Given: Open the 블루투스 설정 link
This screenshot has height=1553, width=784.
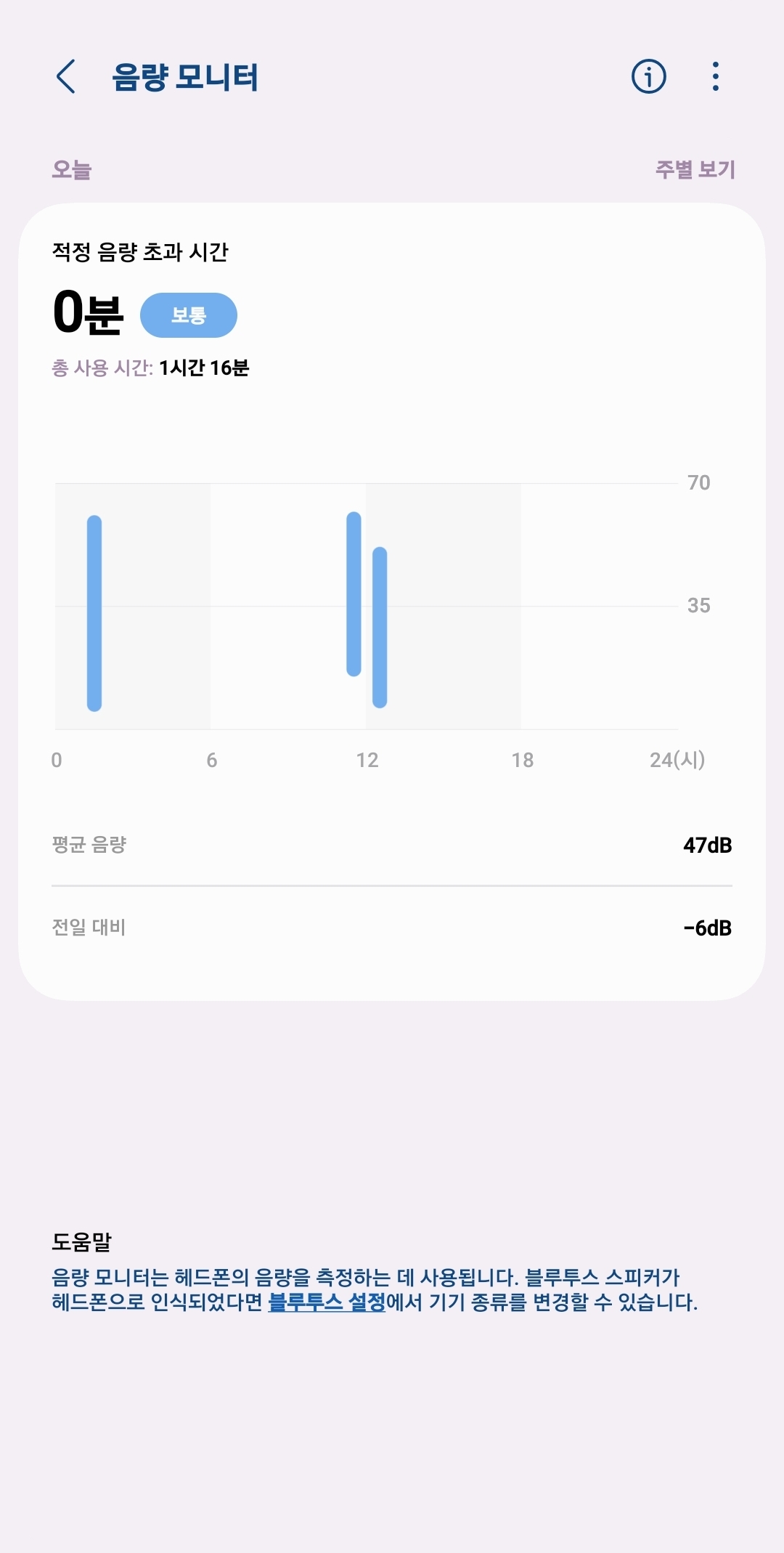Looking at the screenshot, I should (327, 1302).
